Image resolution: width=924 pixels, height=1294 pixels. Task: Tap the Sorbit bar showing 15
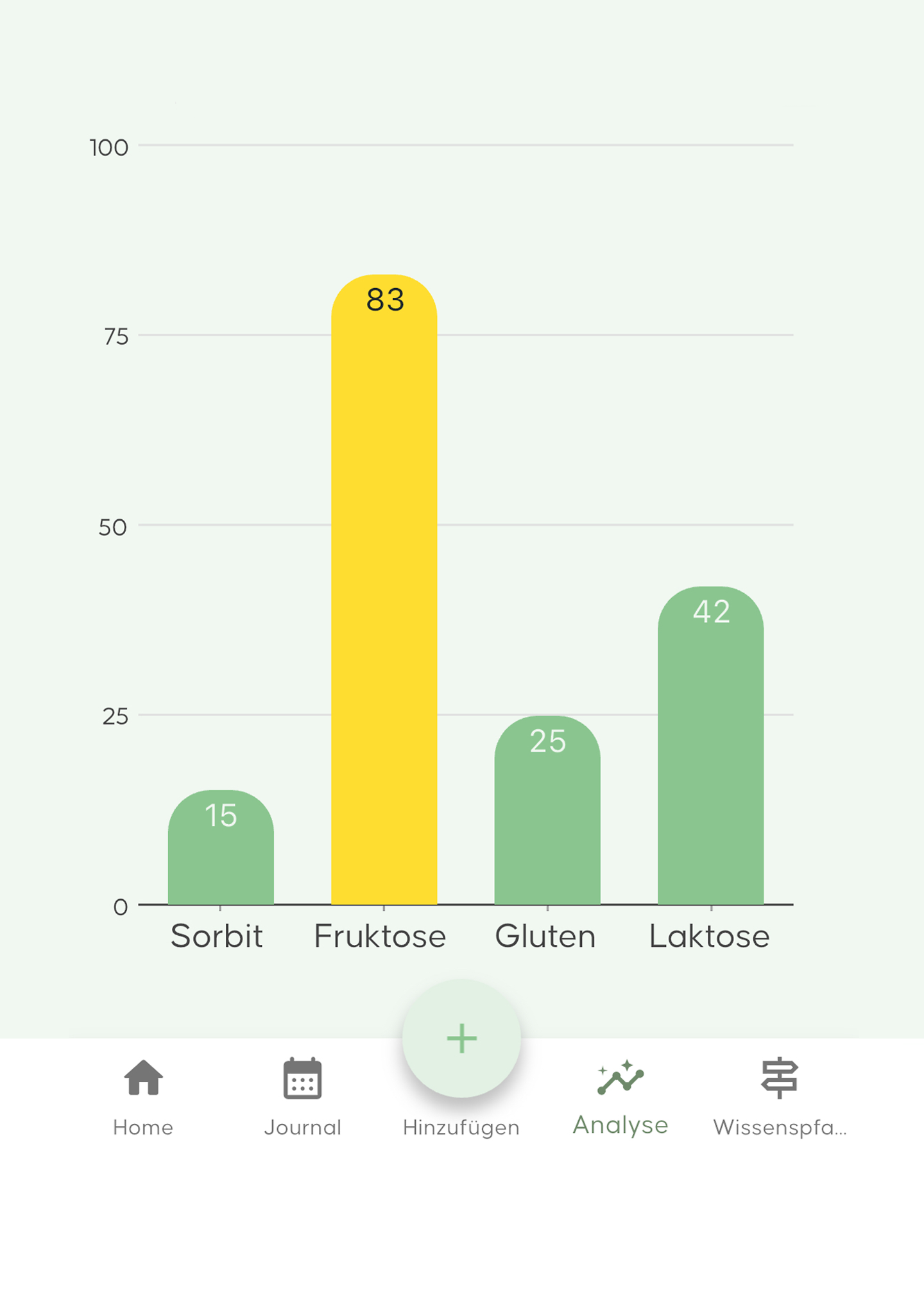coord(221,849)
